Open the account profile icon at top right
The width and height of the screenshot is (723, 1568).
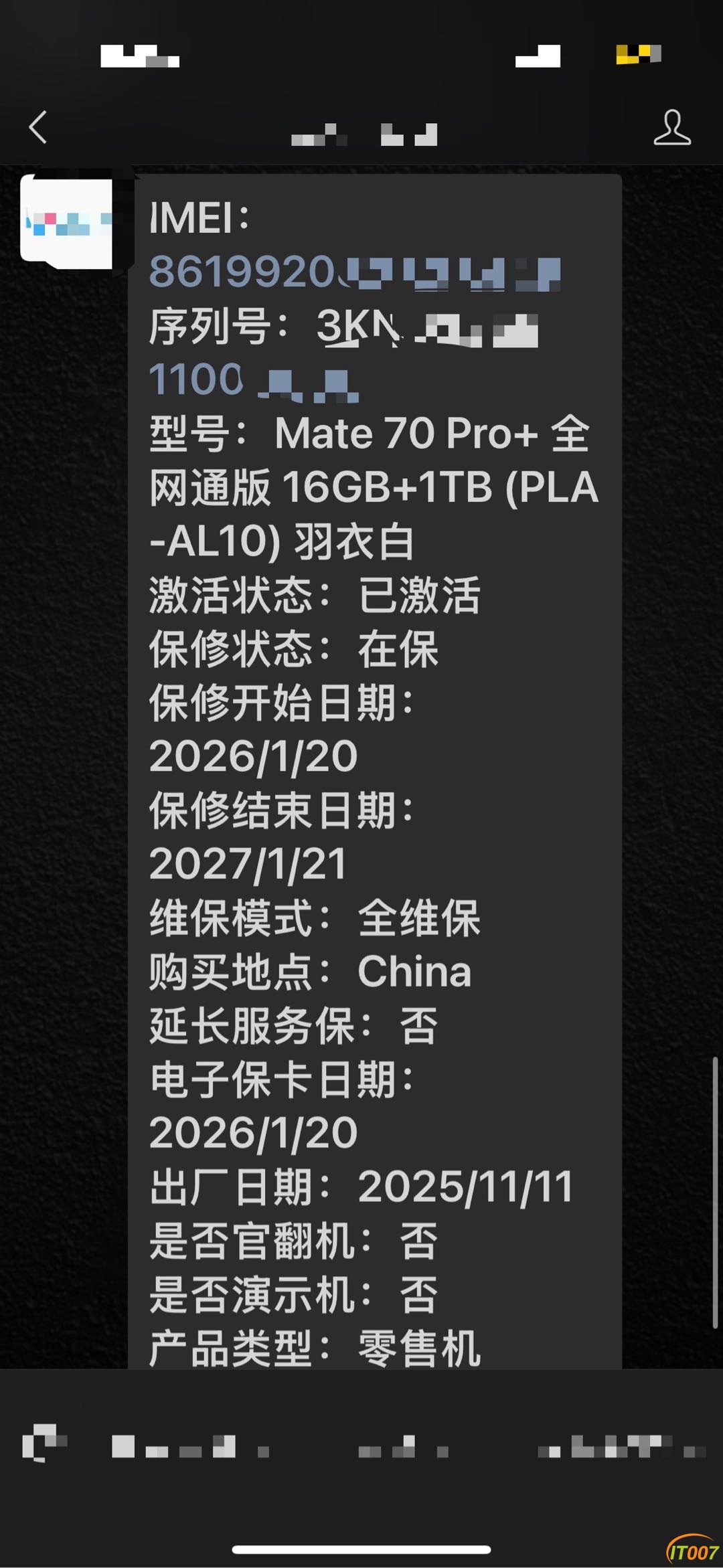671,128
